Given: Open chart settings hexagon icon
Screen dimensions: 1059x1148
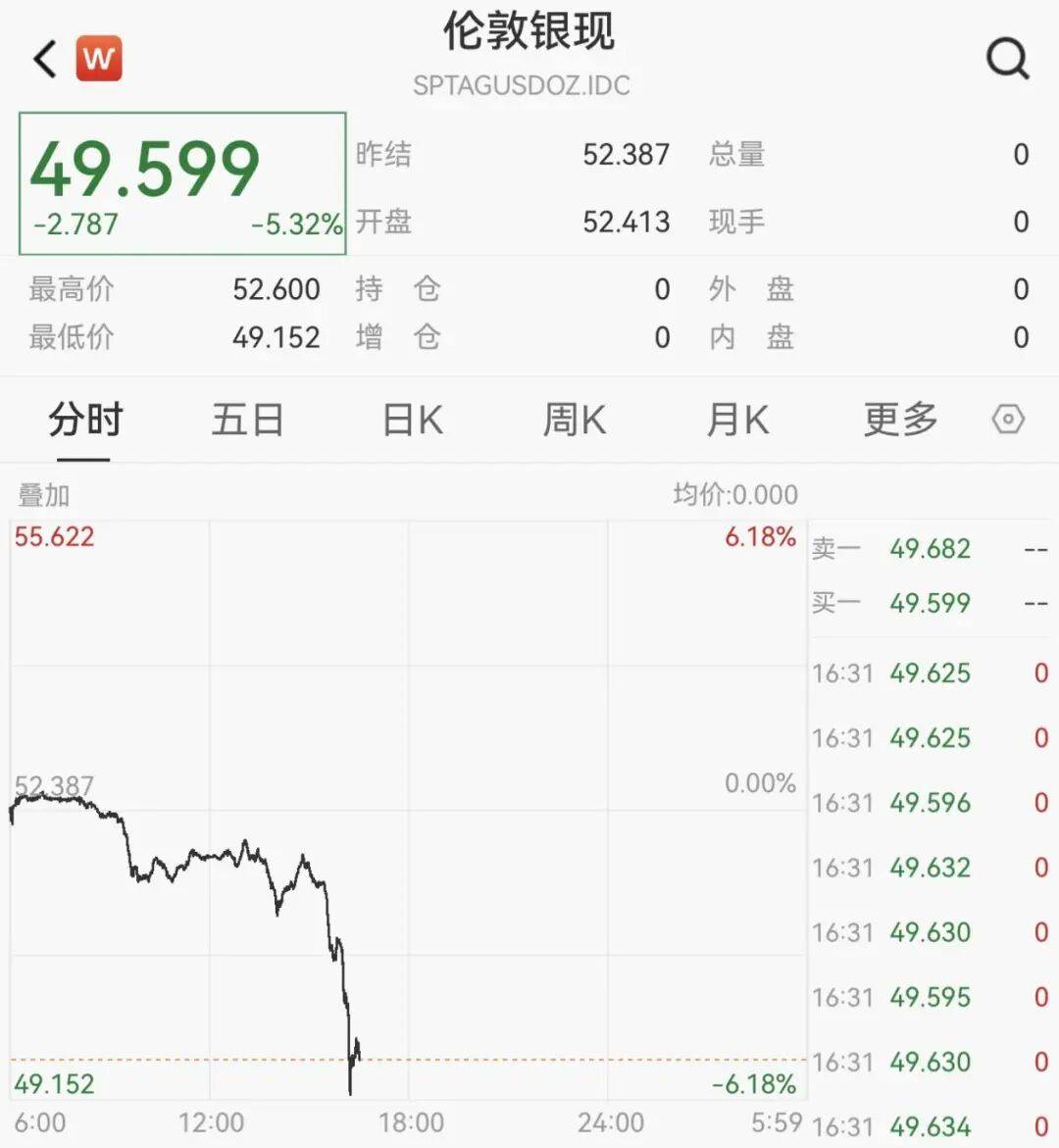Looking at the screenshot, I should [x=1008, y=421].
